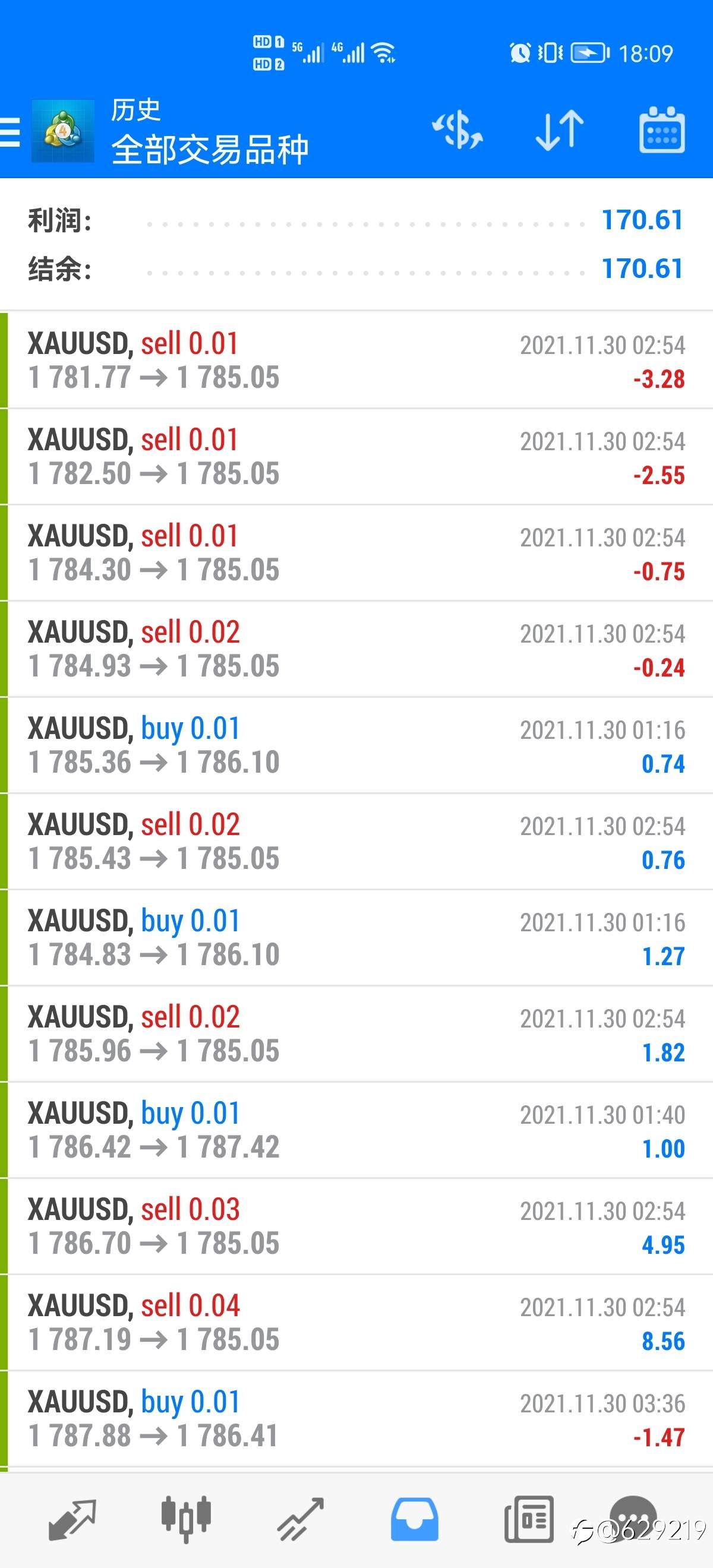Viewport: 713px width, 1568px height.
Task: View the sell 0.04 trade with 8.56 profit
Action: 356,1322
